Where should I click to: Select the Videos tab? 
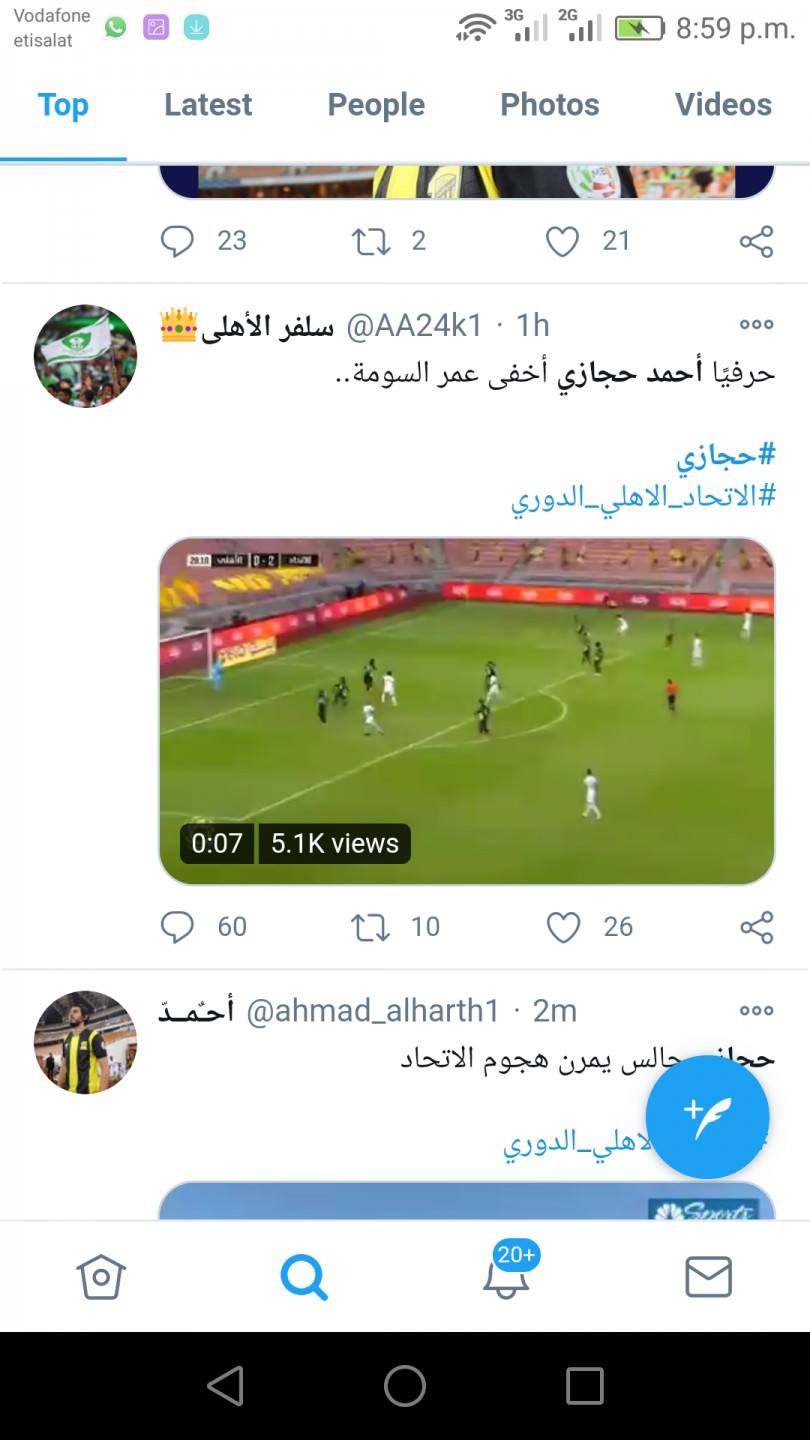pos(723,105)
